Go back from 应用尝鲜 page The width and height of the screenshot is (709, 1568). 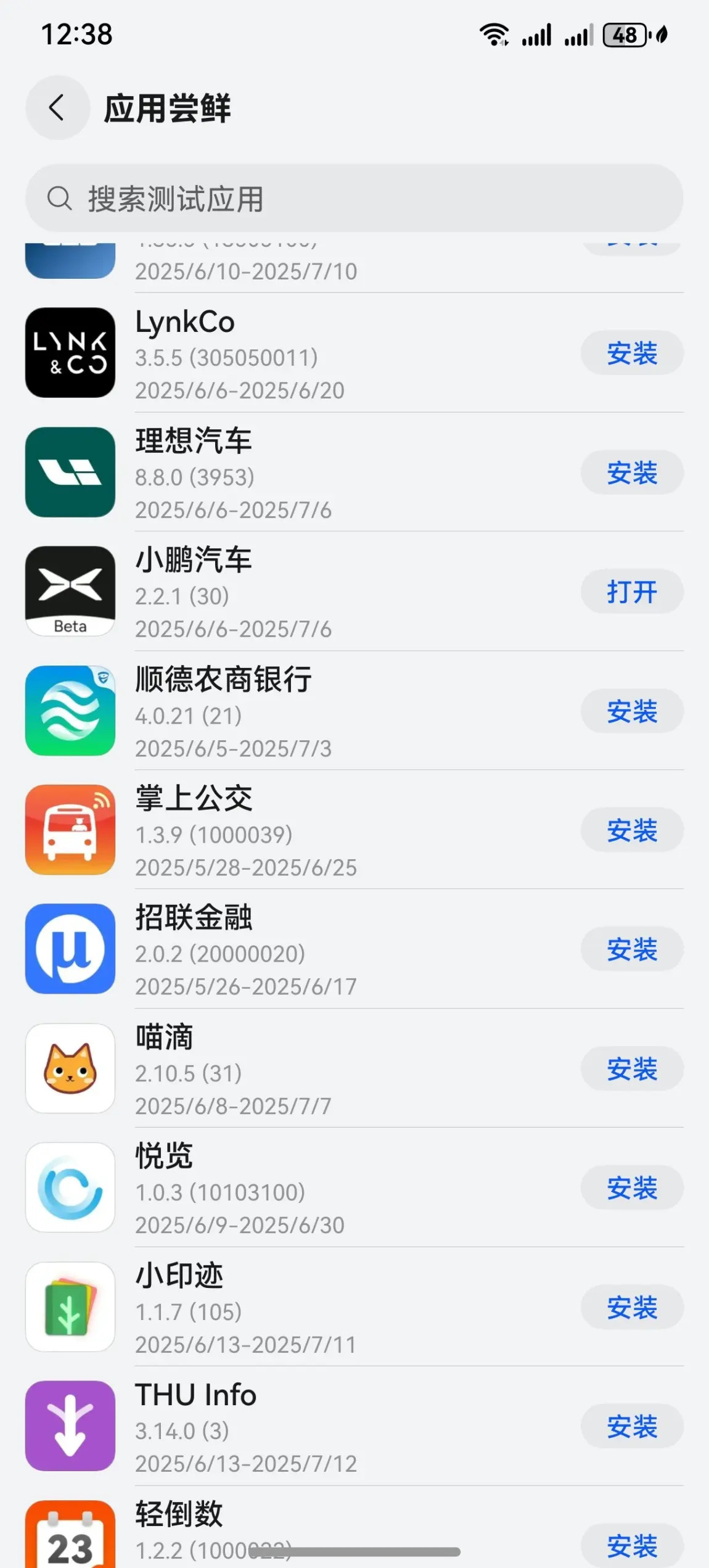[57, 108]
